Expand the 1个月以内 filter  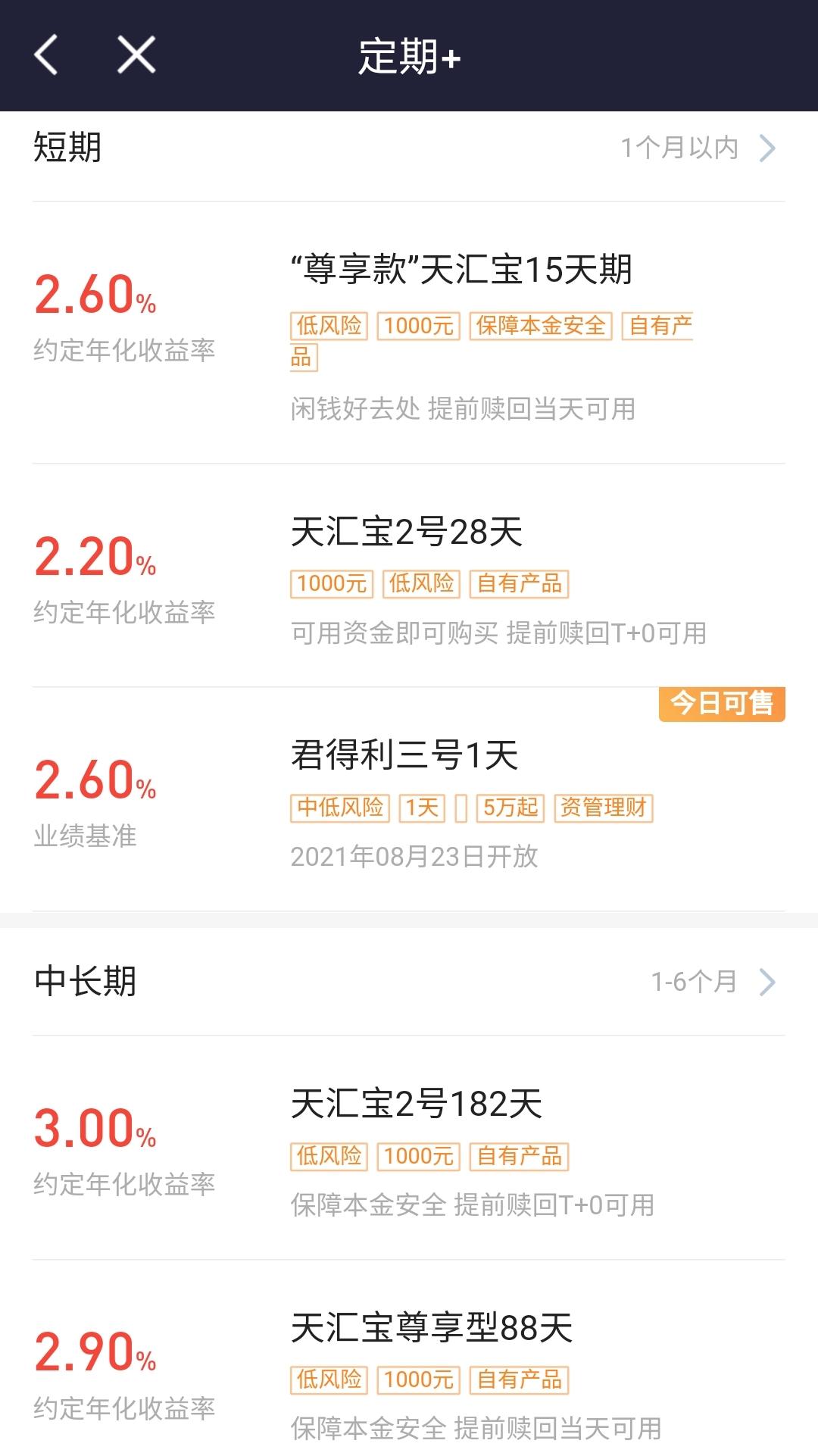click(x=679, y=148)
